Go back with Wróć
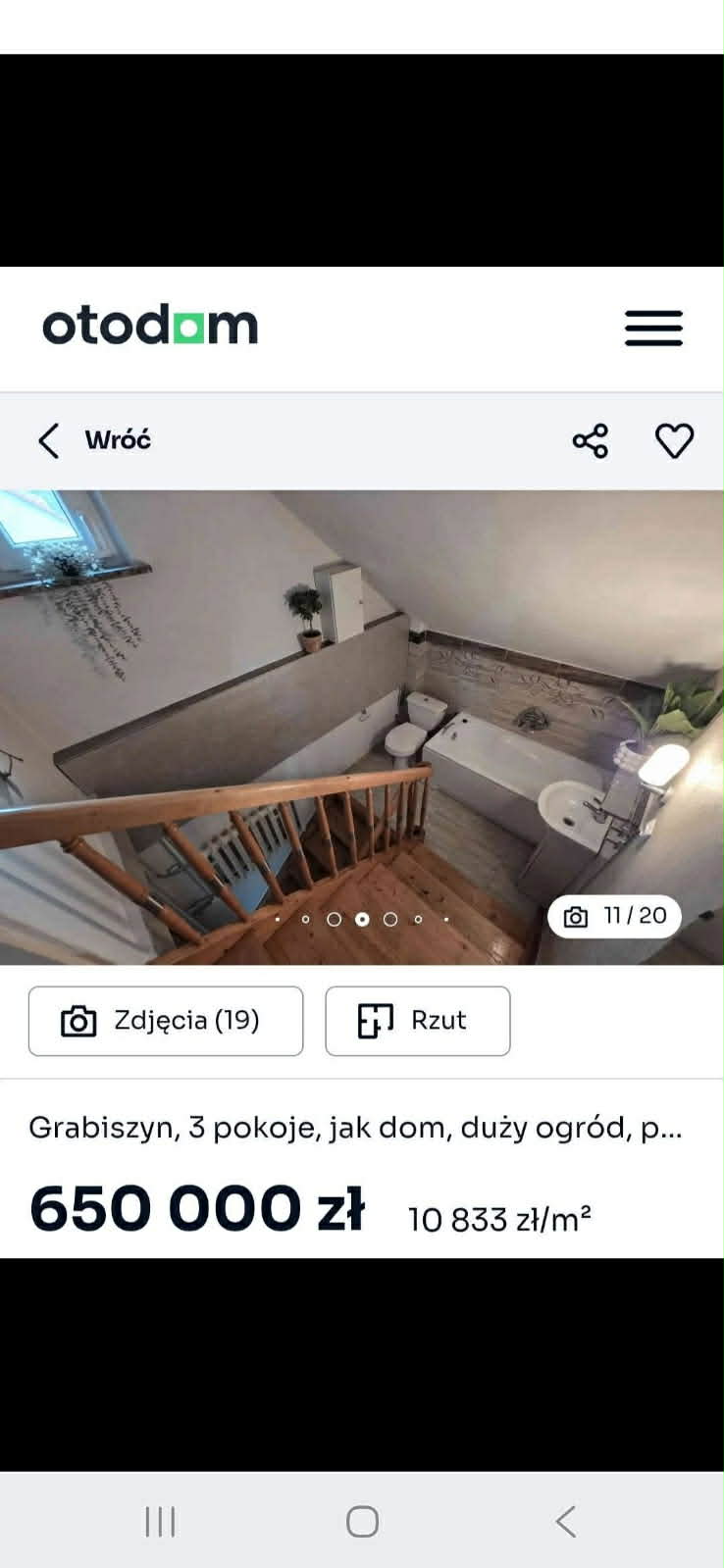The width and height of the screenshot is (724, 1568). (95, 440)
